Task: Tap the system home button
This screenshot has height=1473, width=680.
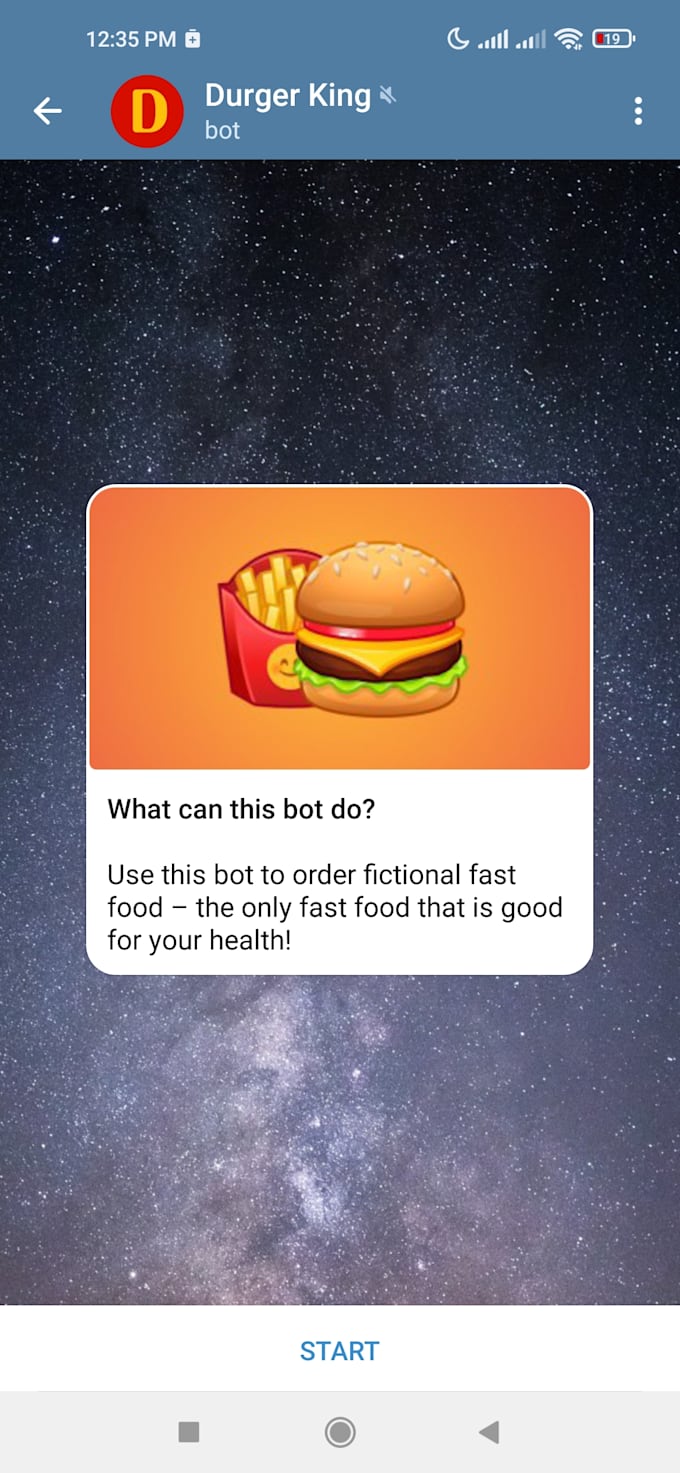Action: point(340,1433)
